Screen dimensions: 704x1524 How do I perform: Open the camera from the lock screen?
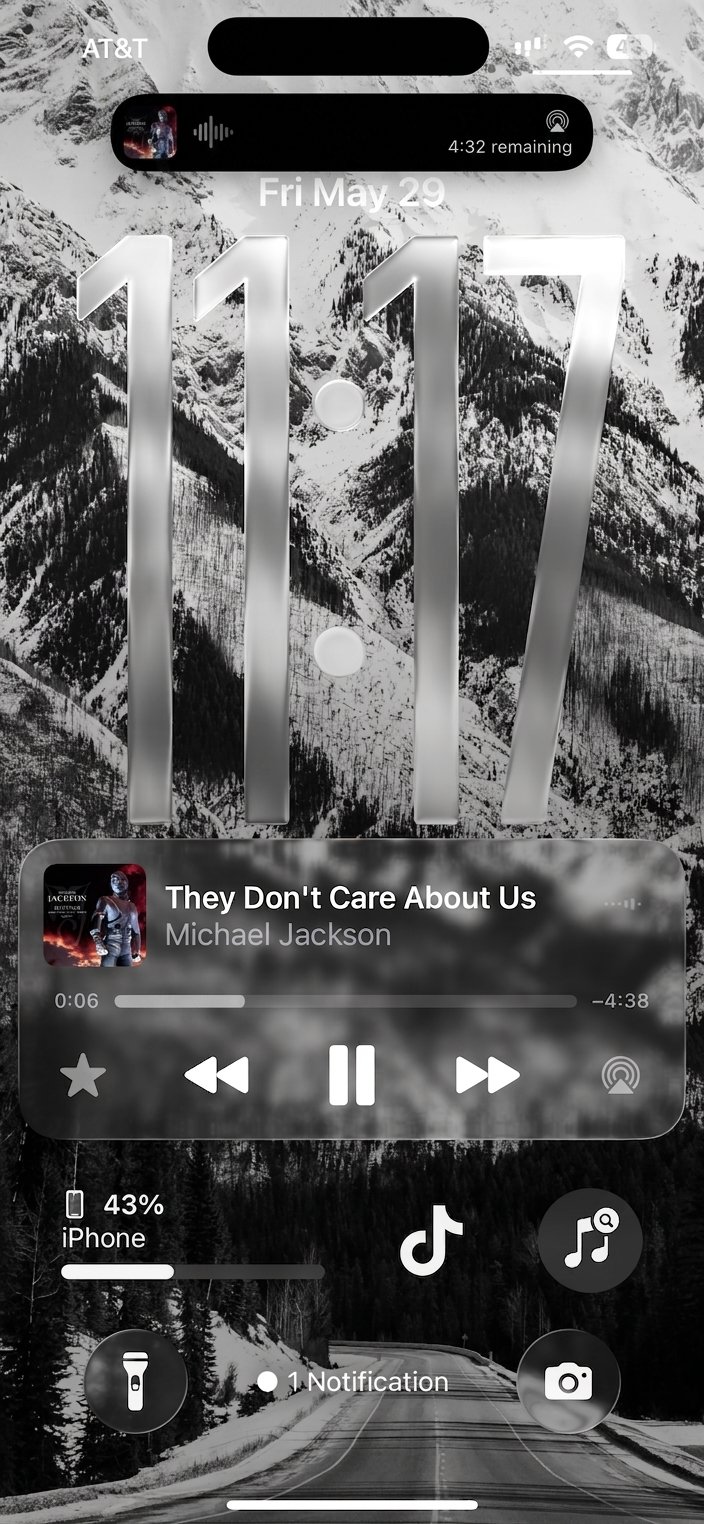click(568, 1382)
